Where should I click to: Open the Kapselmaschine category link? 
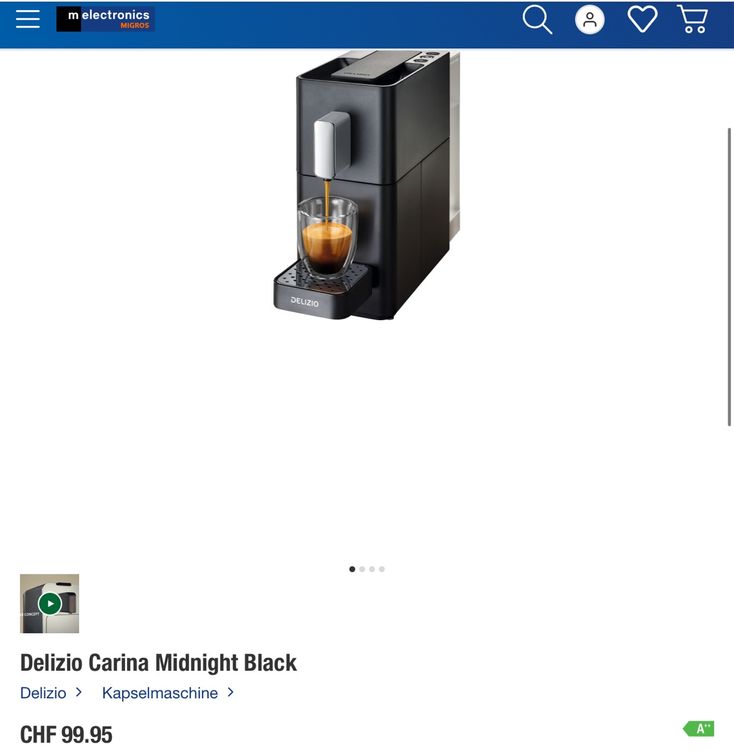pos(160,693)
